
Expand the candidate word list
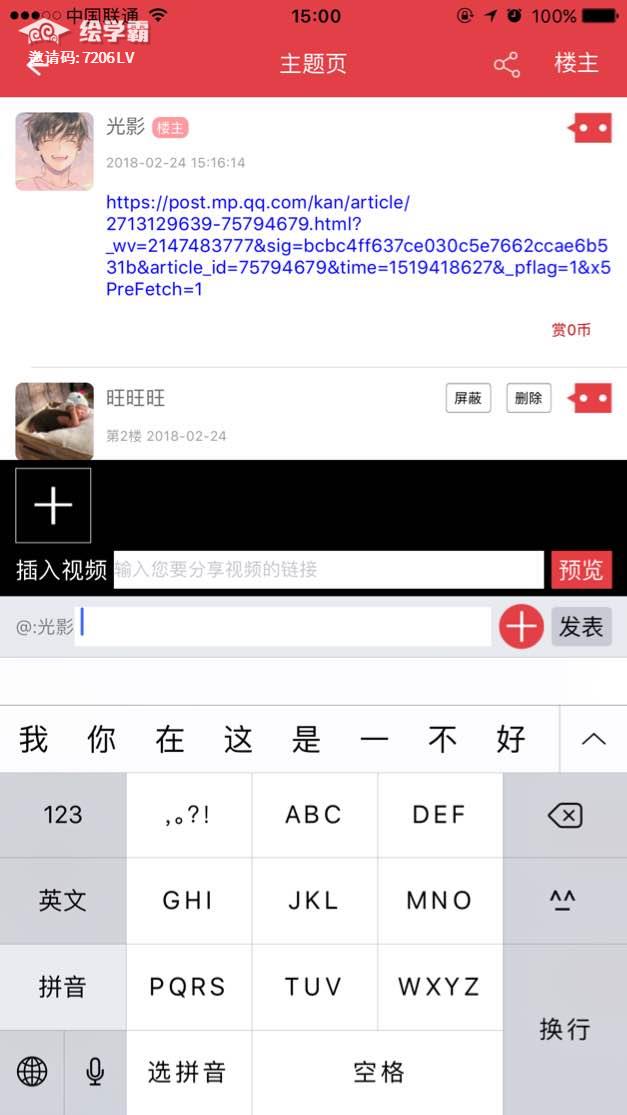coord(593,740)
